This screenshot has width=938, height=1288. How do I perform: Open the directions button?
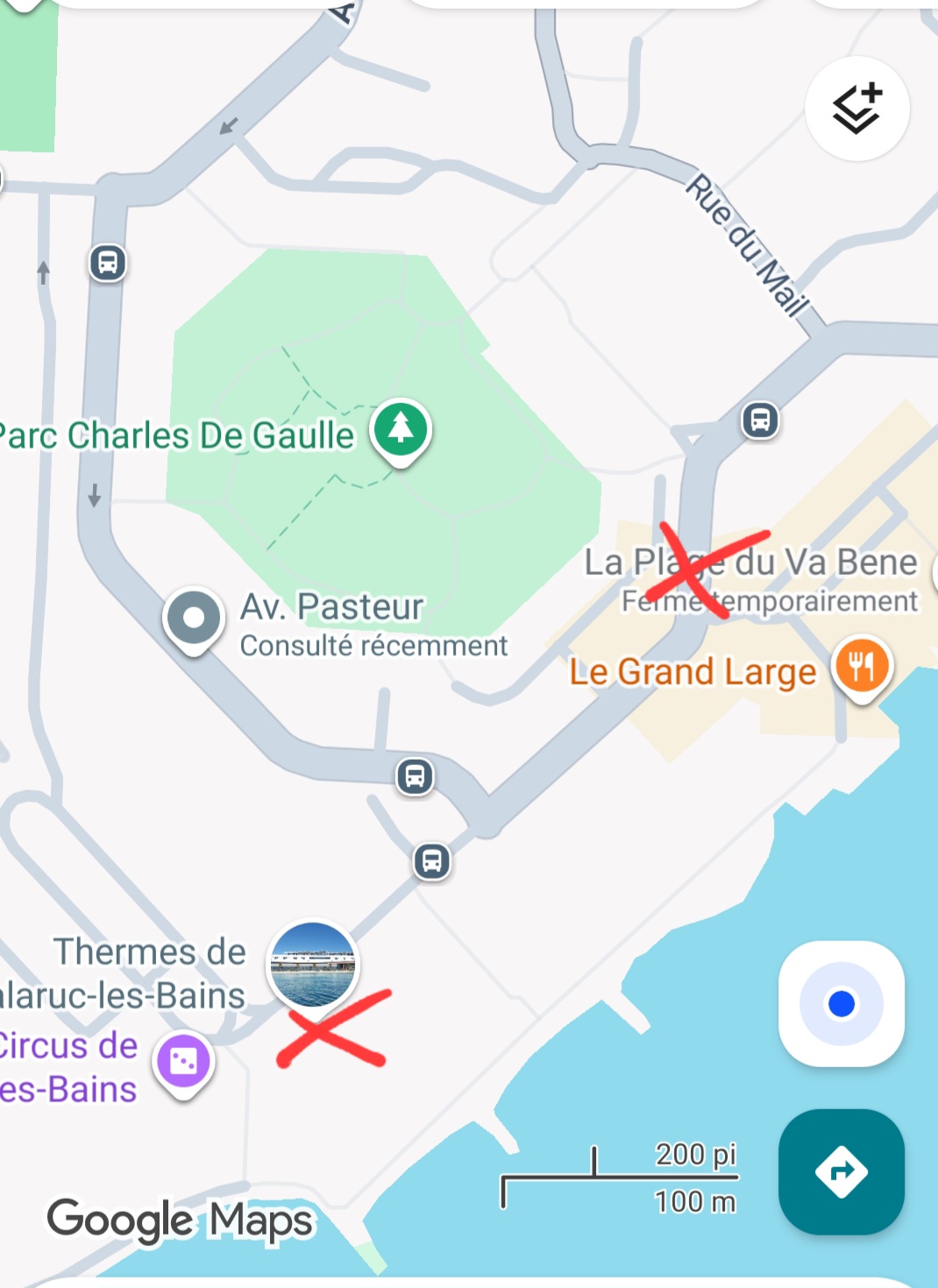841,1171
